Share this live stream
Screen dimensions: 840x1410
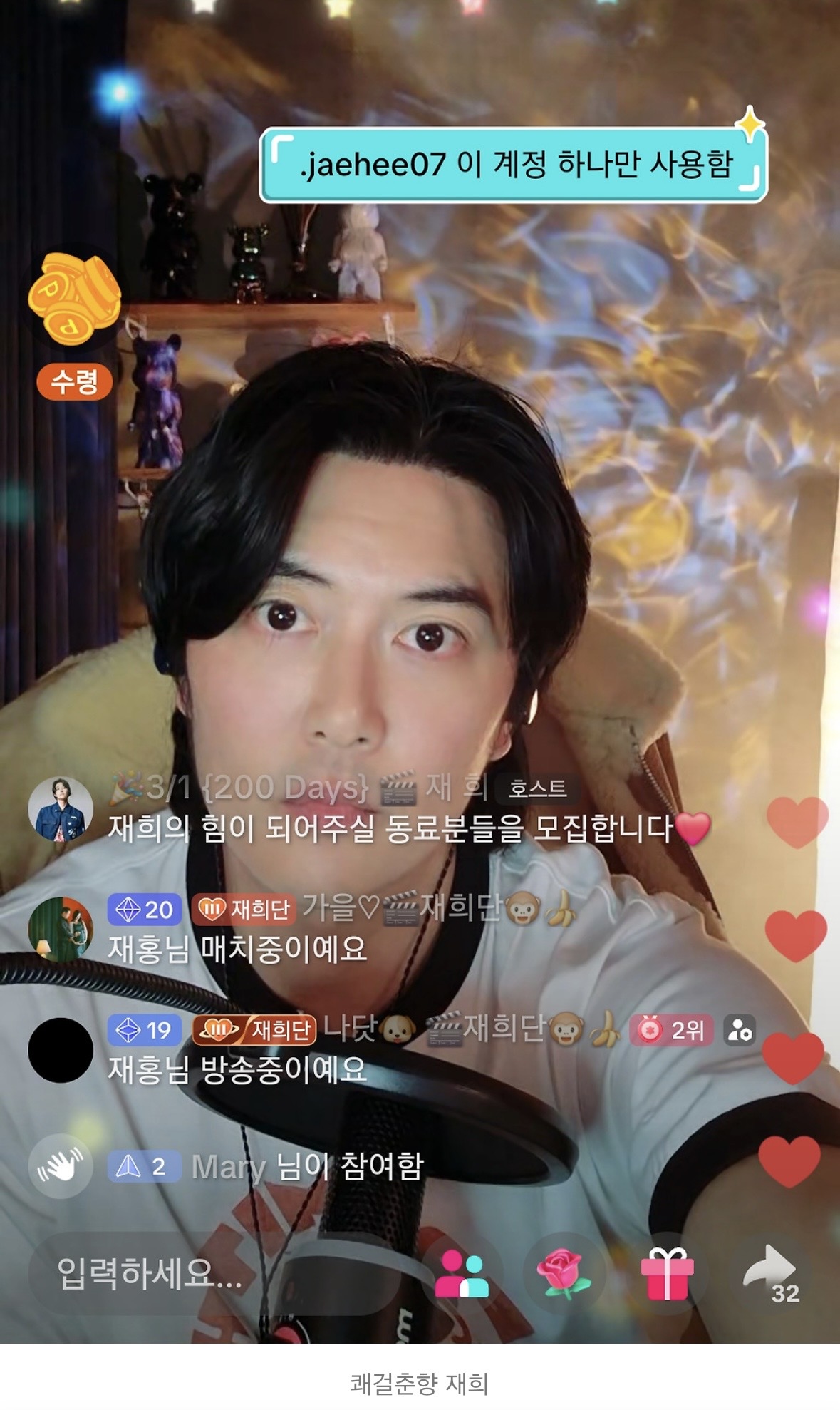pyautogui.click(x=769, y=1272)
